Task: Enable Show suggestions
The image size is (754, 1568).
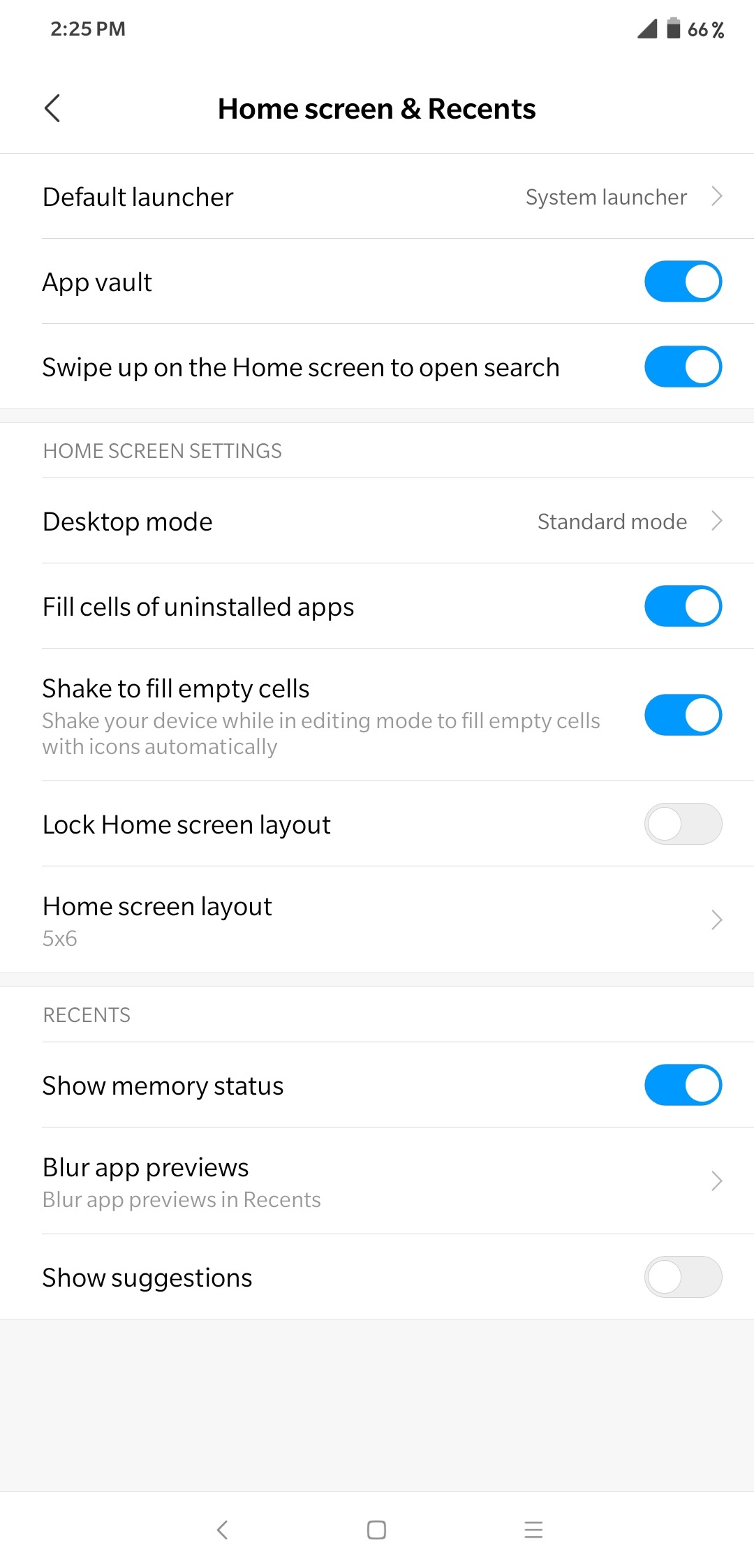Action: tap(682, 1278)
